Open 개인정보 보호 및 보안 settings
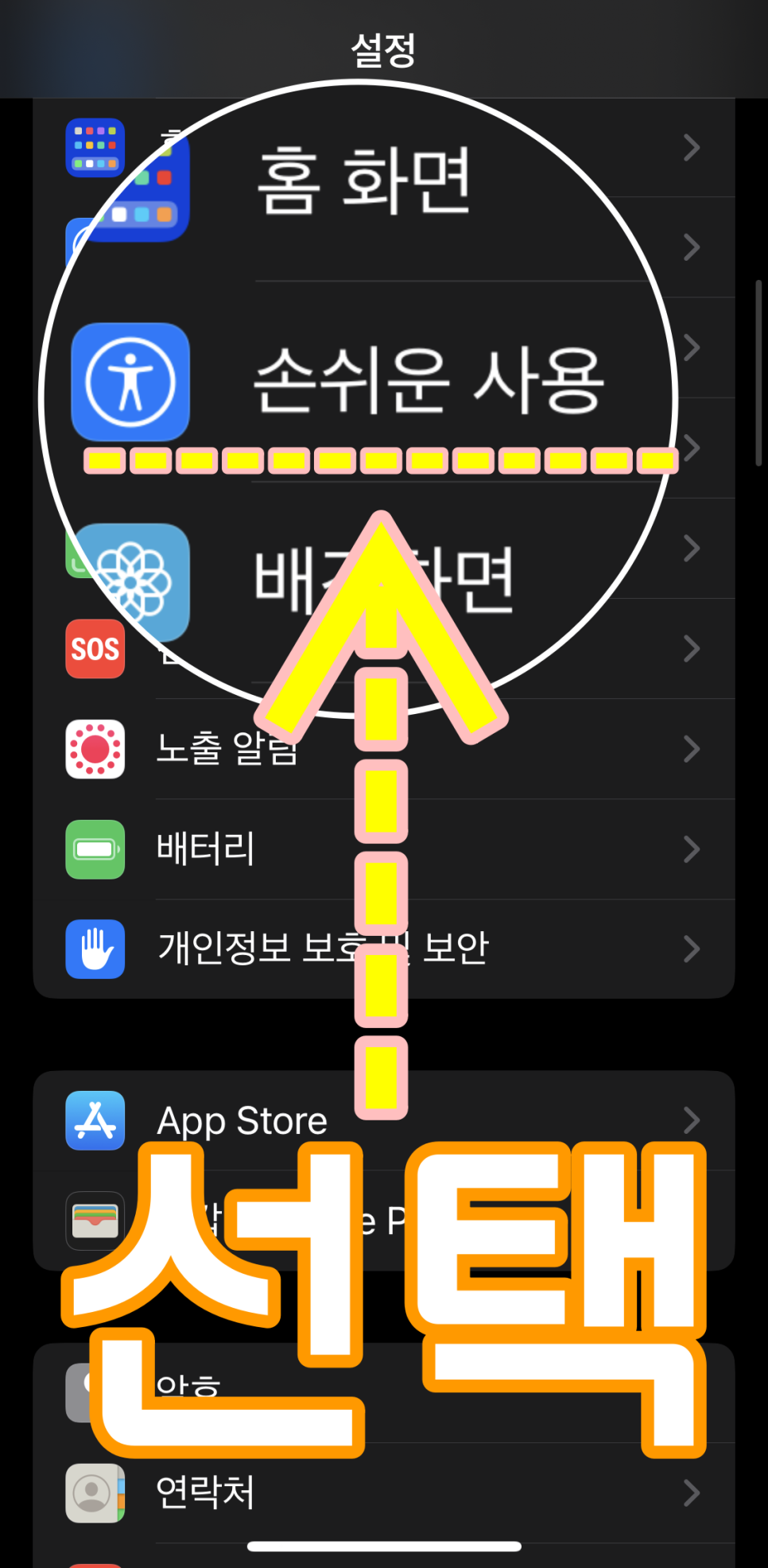Viewport: 768px width, 1568px height. pyautogui.click(x=384, y=949)
